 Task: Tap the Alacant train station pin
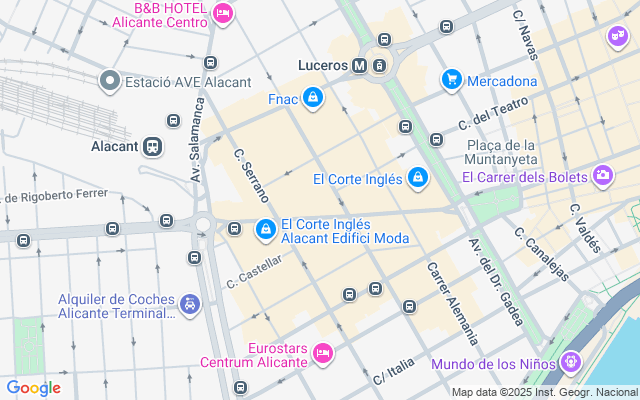(152, 146)
